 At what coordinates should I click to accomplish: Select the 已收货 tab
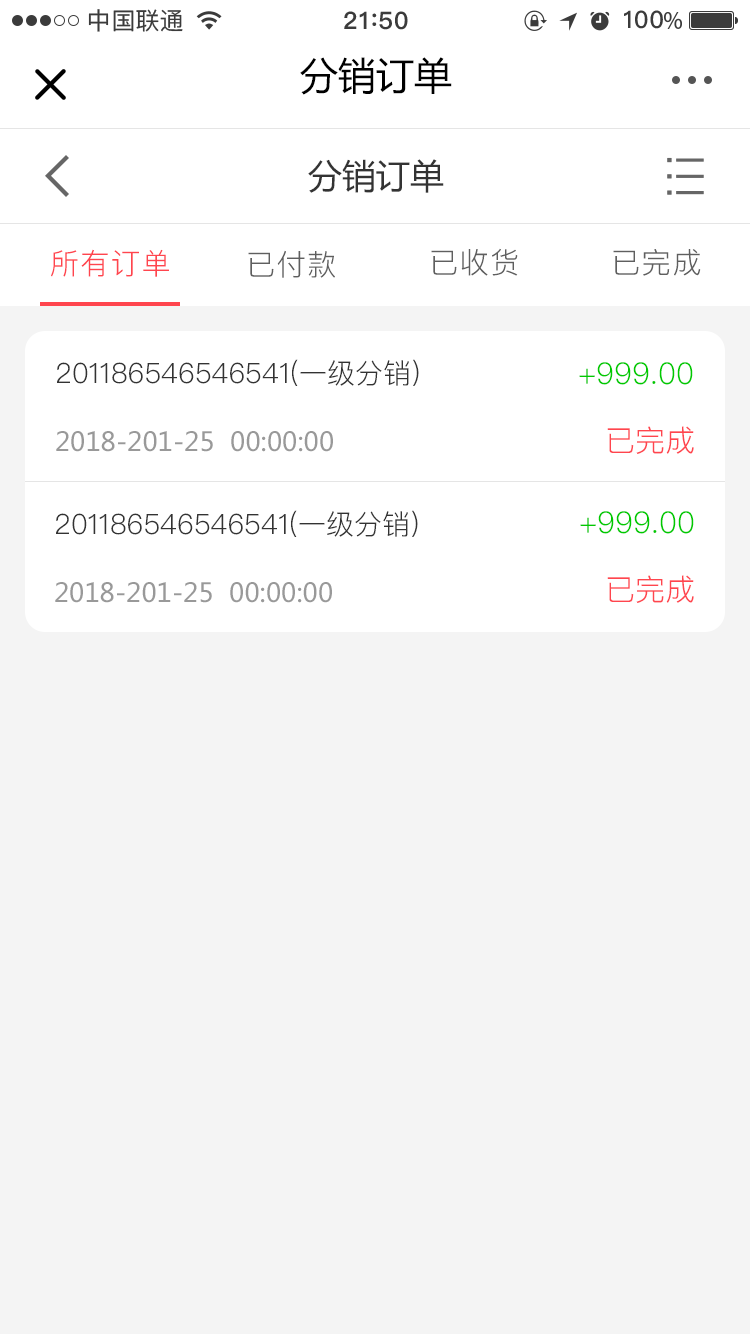point(474,264)
